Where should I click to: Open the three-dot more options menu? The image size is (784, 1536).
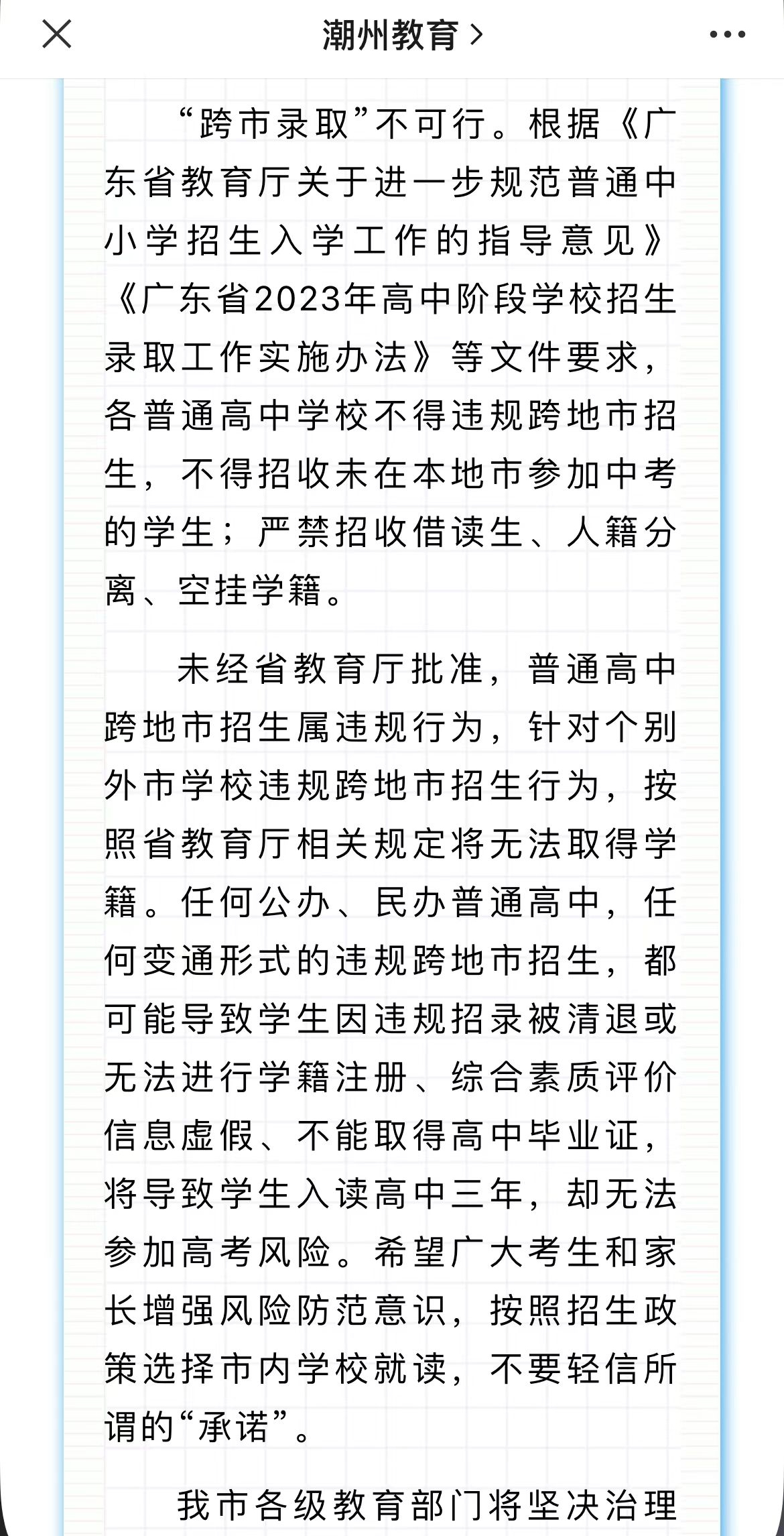(x=727, y=35)
